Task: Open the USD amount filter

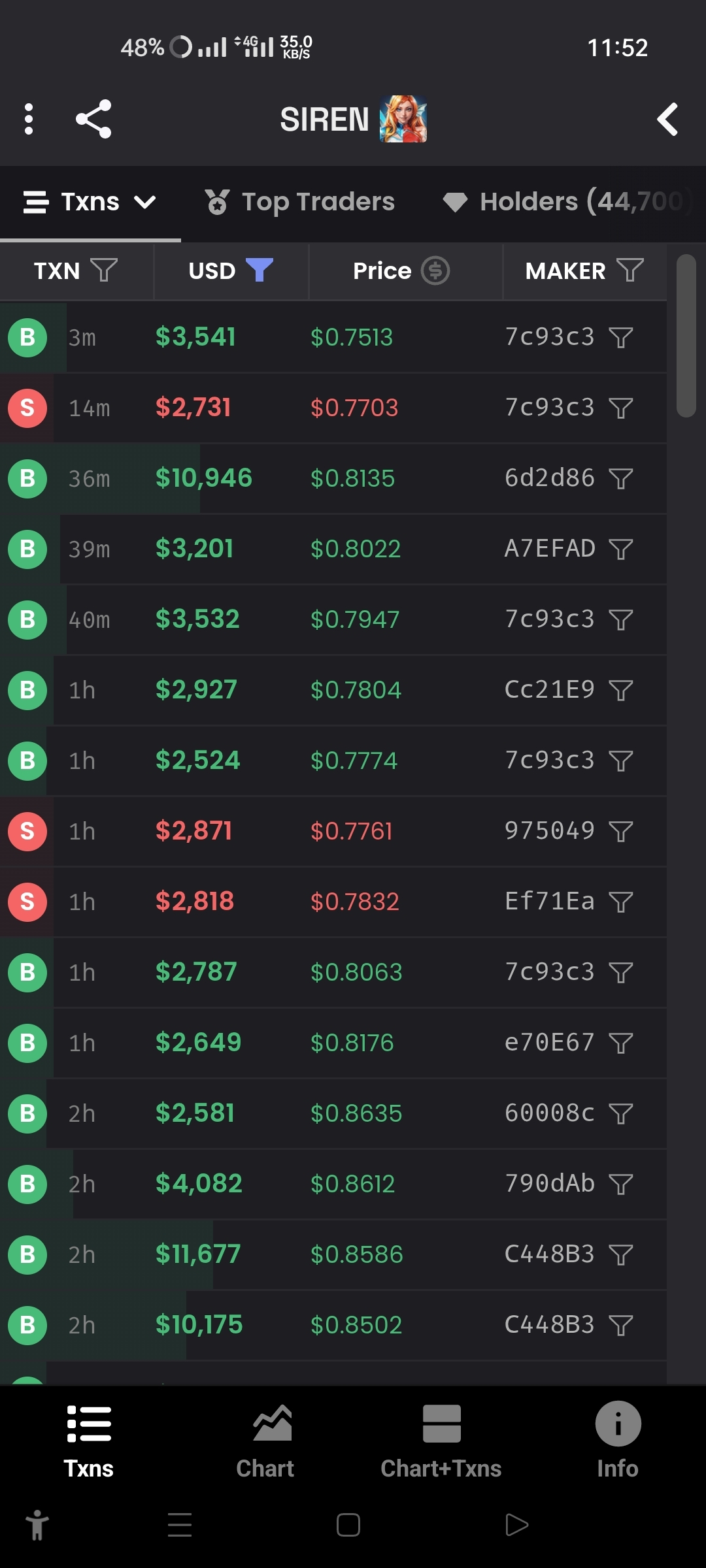Action: point(259,270)
